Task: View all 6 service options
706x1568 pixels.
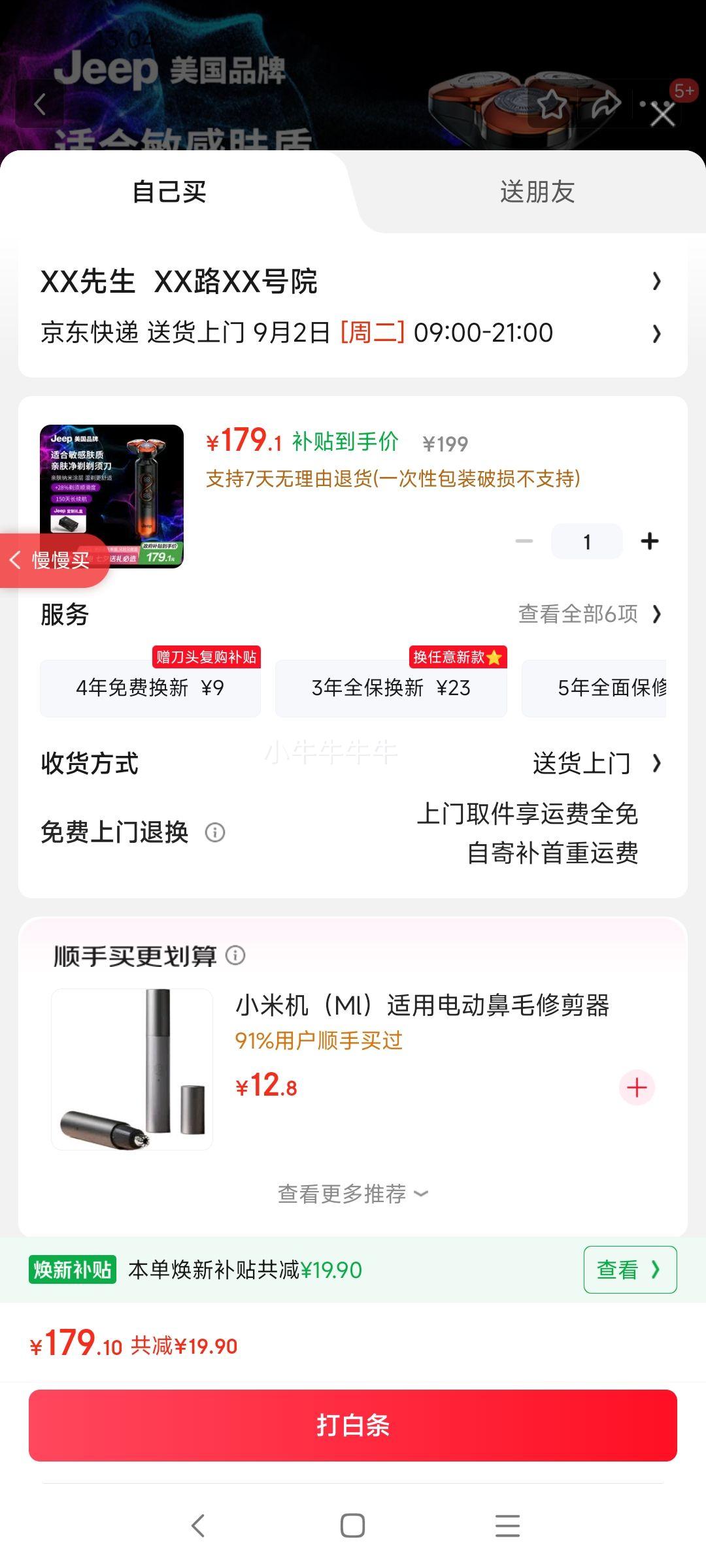Action: click(590, 614)
